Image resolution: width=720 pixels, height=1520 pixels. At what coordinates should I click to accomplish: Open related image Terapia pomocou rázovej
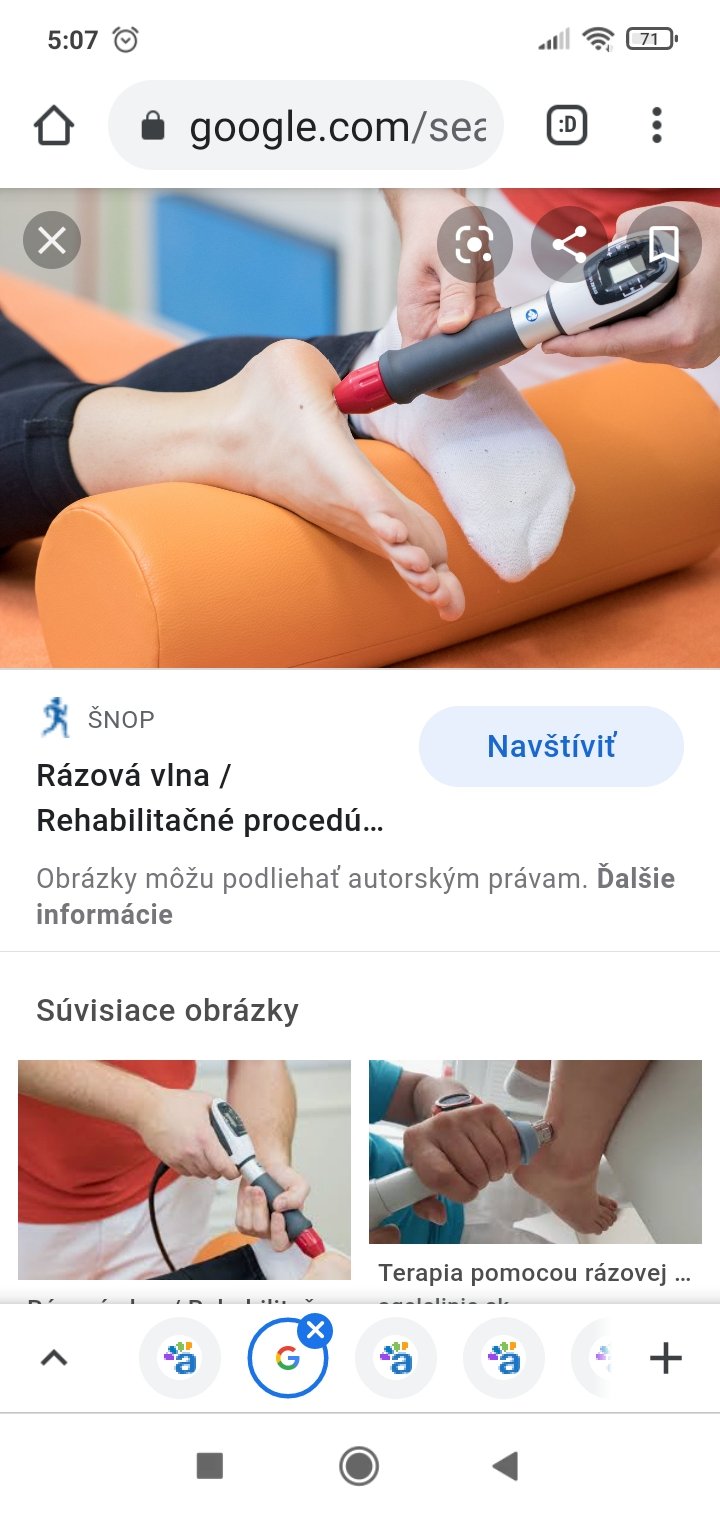coord(535,1152)
